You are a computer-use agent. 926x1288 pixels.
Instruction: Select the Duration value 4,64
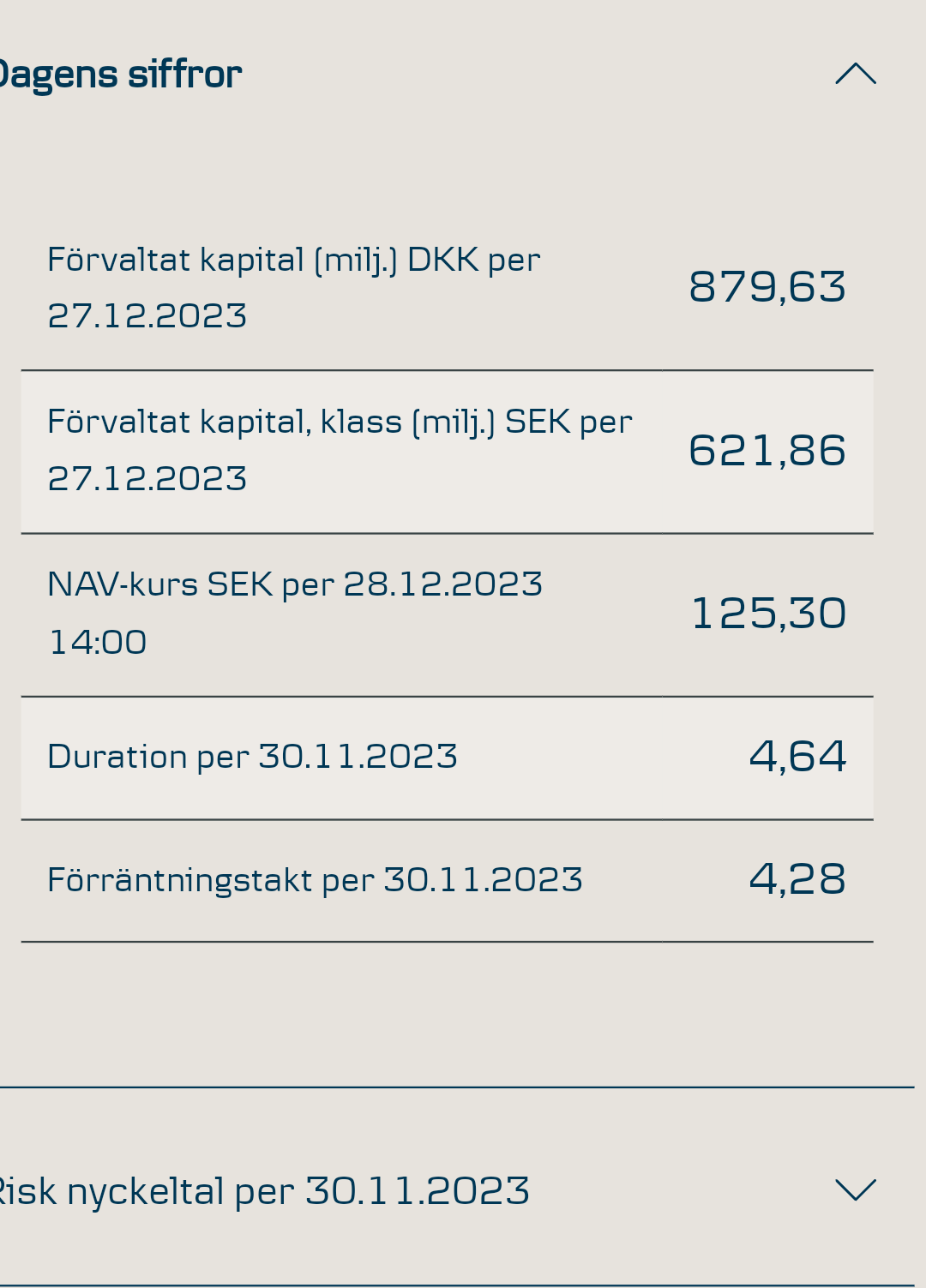797,757
